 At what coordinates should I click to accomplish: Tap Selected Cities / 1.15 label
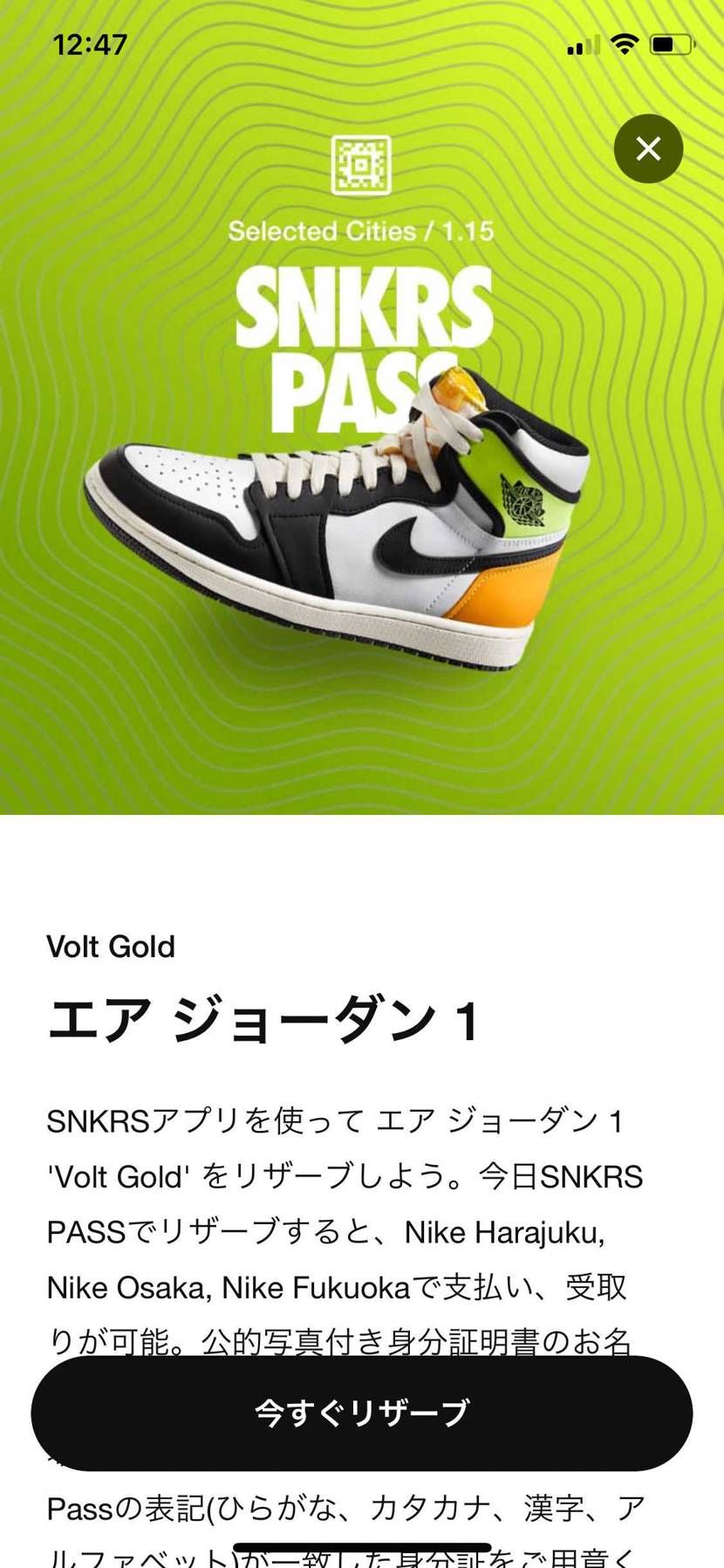point(362,231)
